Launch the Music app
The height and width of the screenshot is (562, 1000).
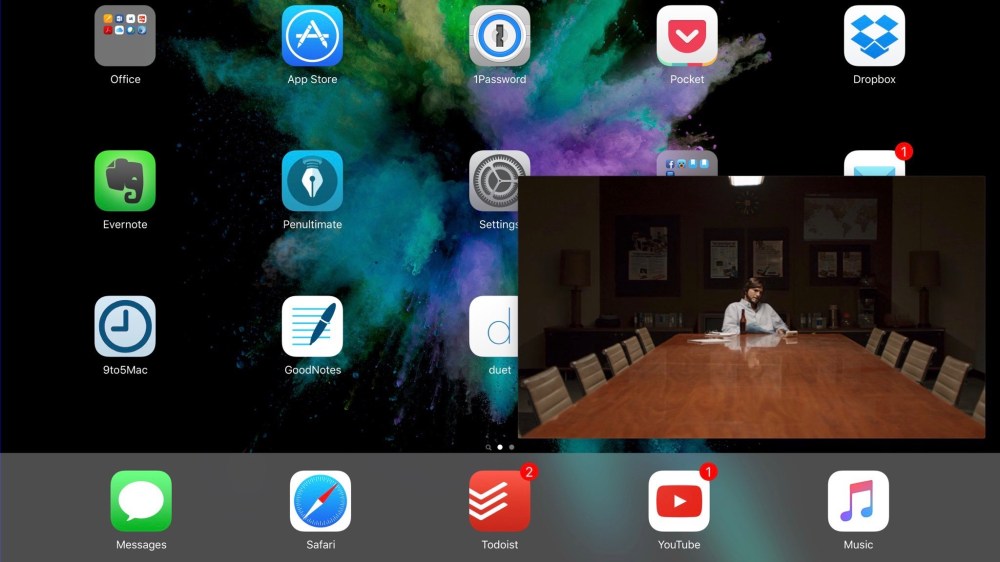tap(858, 501)
